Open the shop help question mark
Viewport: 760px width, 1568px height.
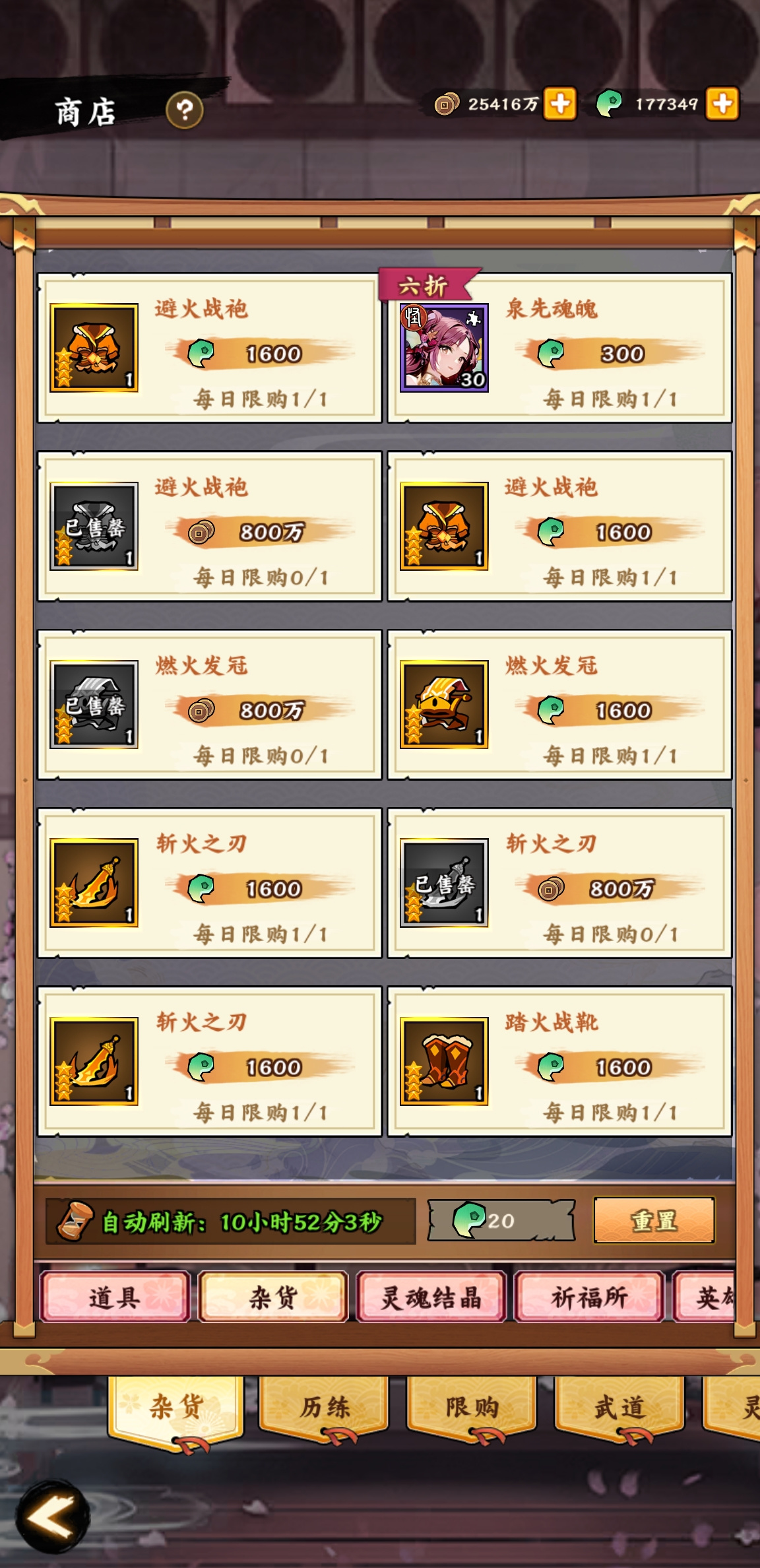(185, 110)
